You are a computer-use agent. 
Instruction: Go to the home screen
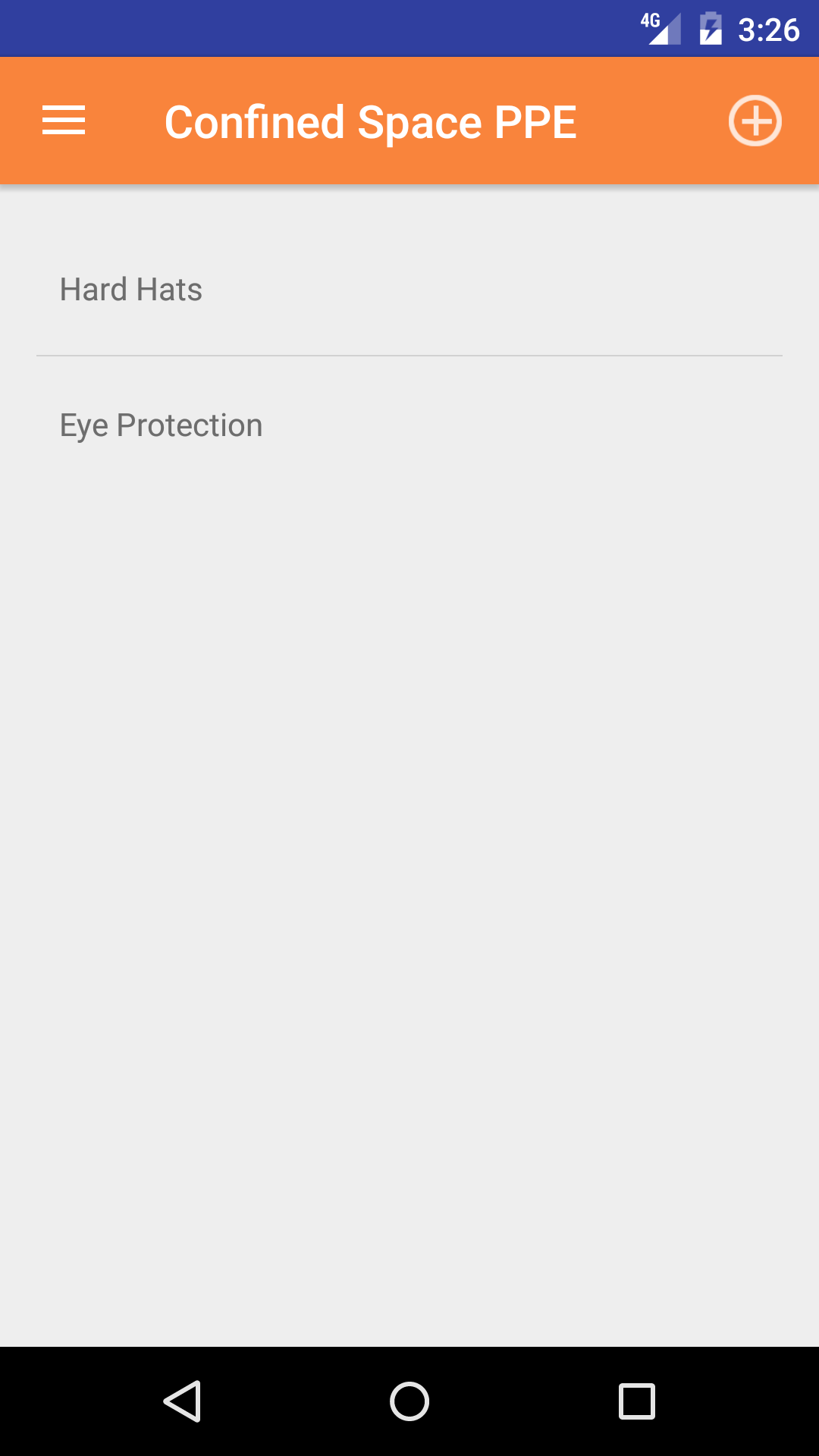click(409, 1401)
